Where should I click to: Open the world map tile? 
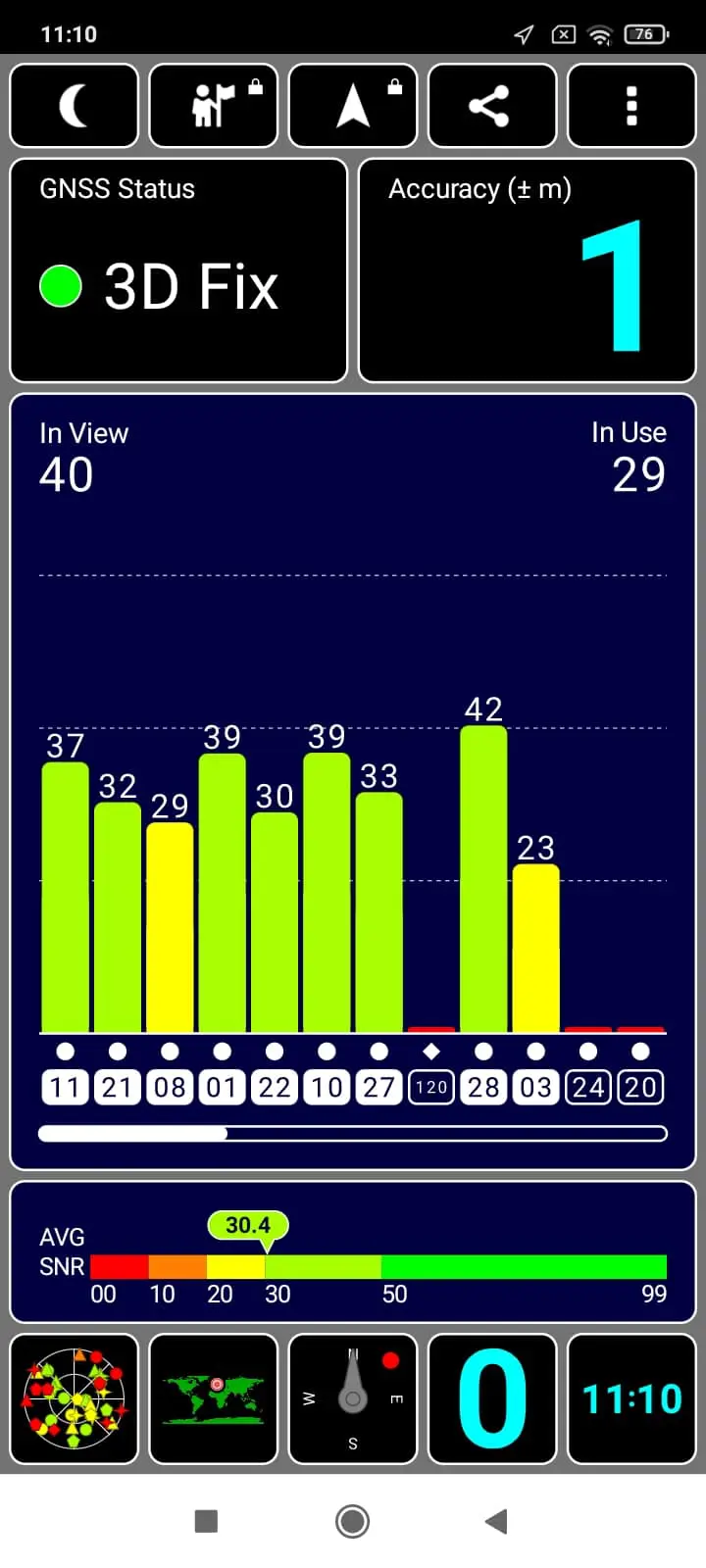214,1398
